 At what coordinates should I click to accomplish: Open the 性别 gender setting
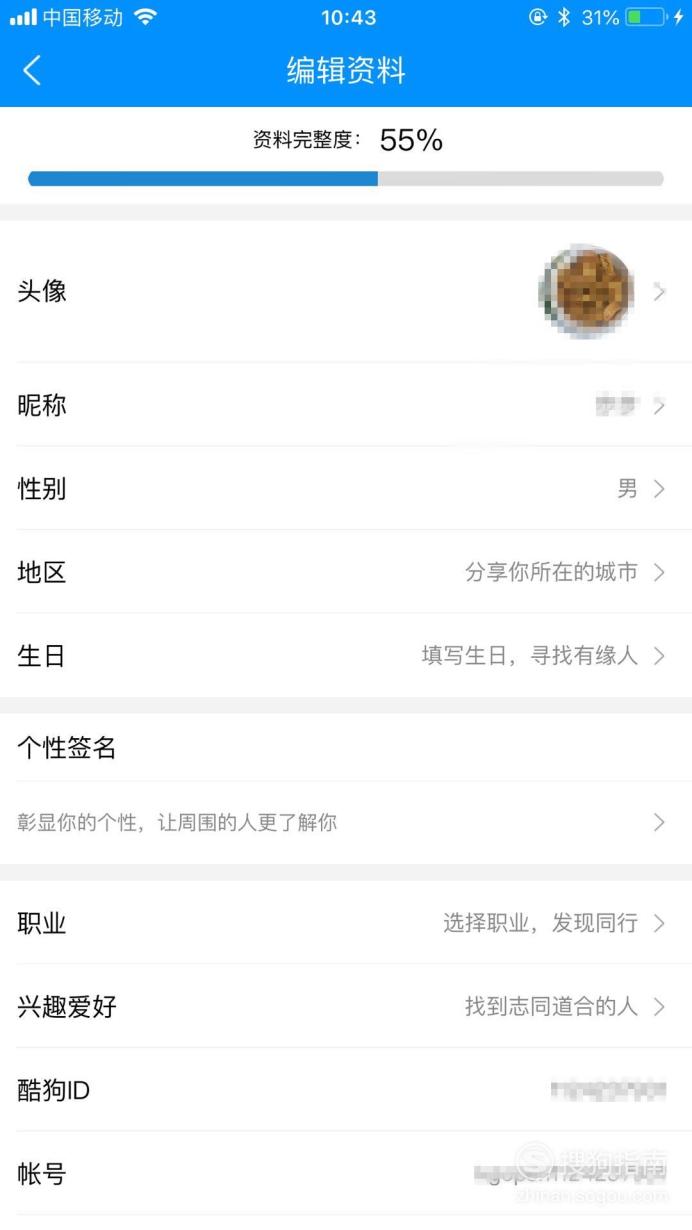(x=346, y=489)
